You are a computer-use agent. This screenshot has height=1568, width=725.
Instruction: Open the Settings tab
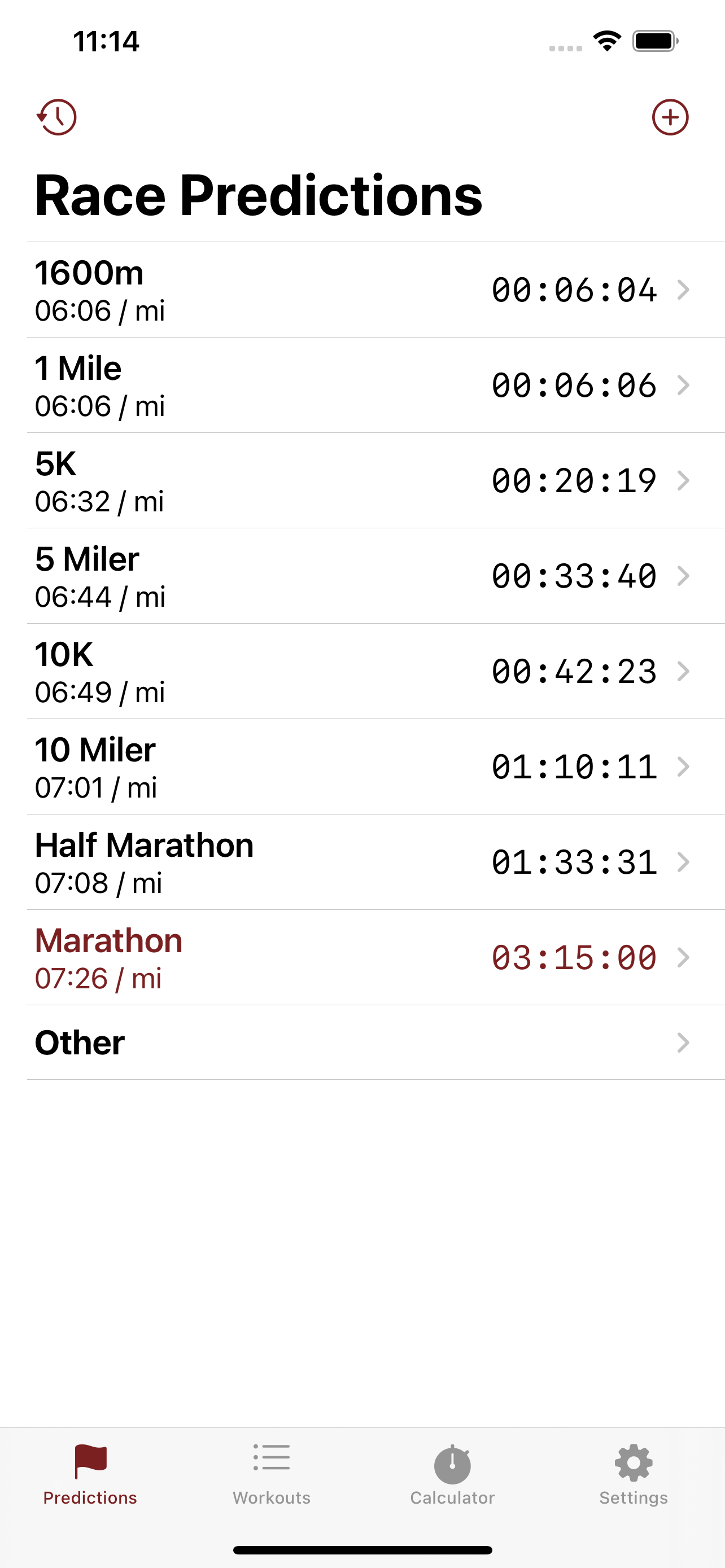634,1474
